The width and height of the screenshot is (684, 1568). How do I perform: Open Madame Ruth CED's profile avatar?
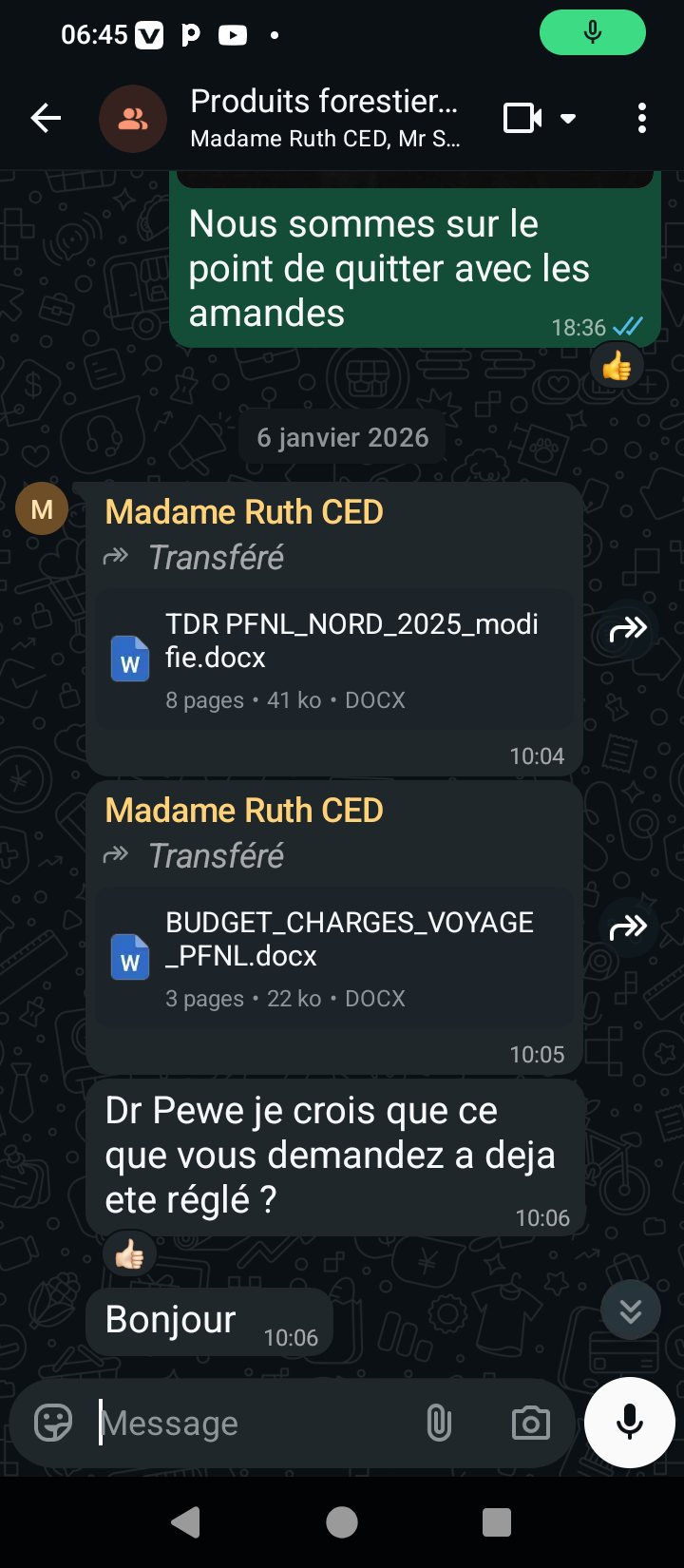coord(42,509)
